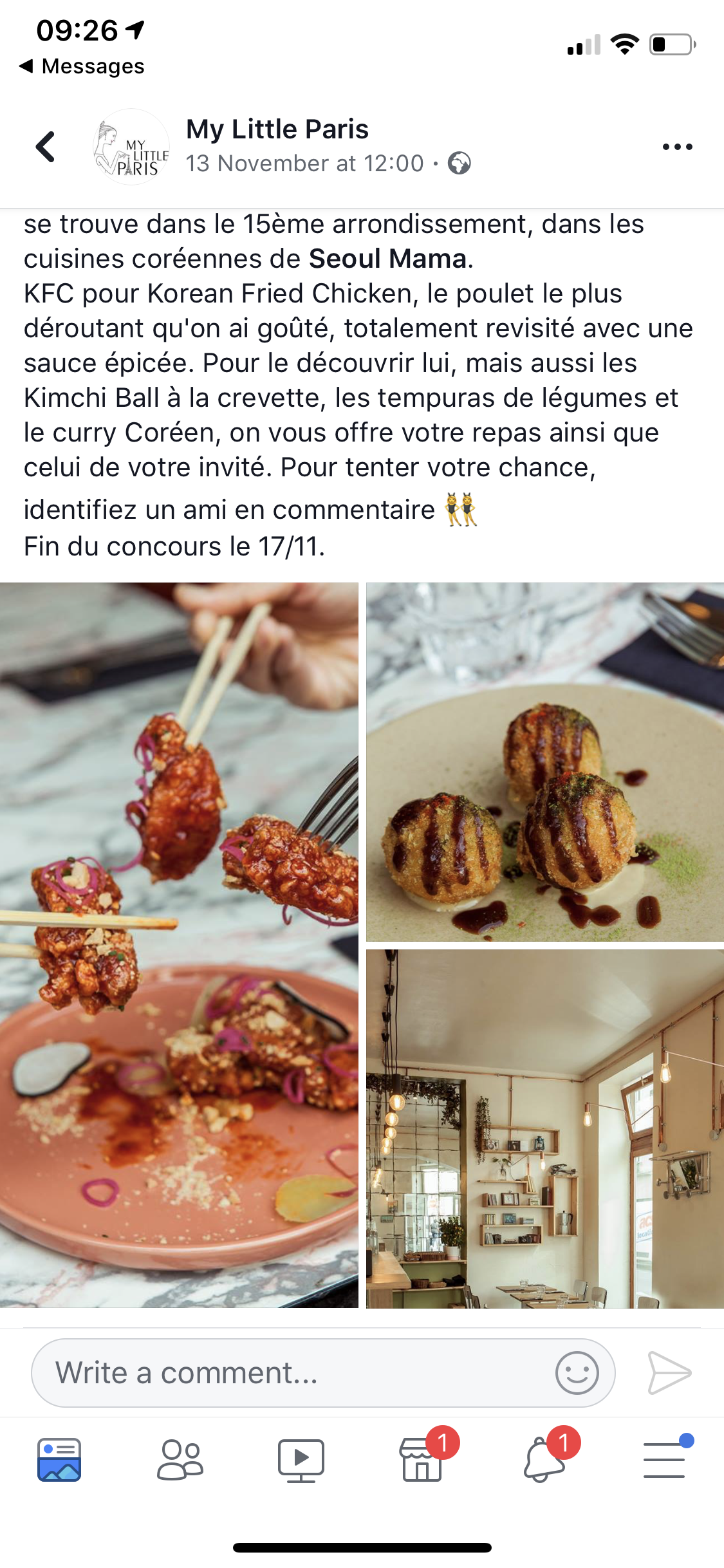This screenshot has width=724, height=1568.
Task: View the Korean fried chicken photo
Action: pyautogui.click(x=179, y=945)
